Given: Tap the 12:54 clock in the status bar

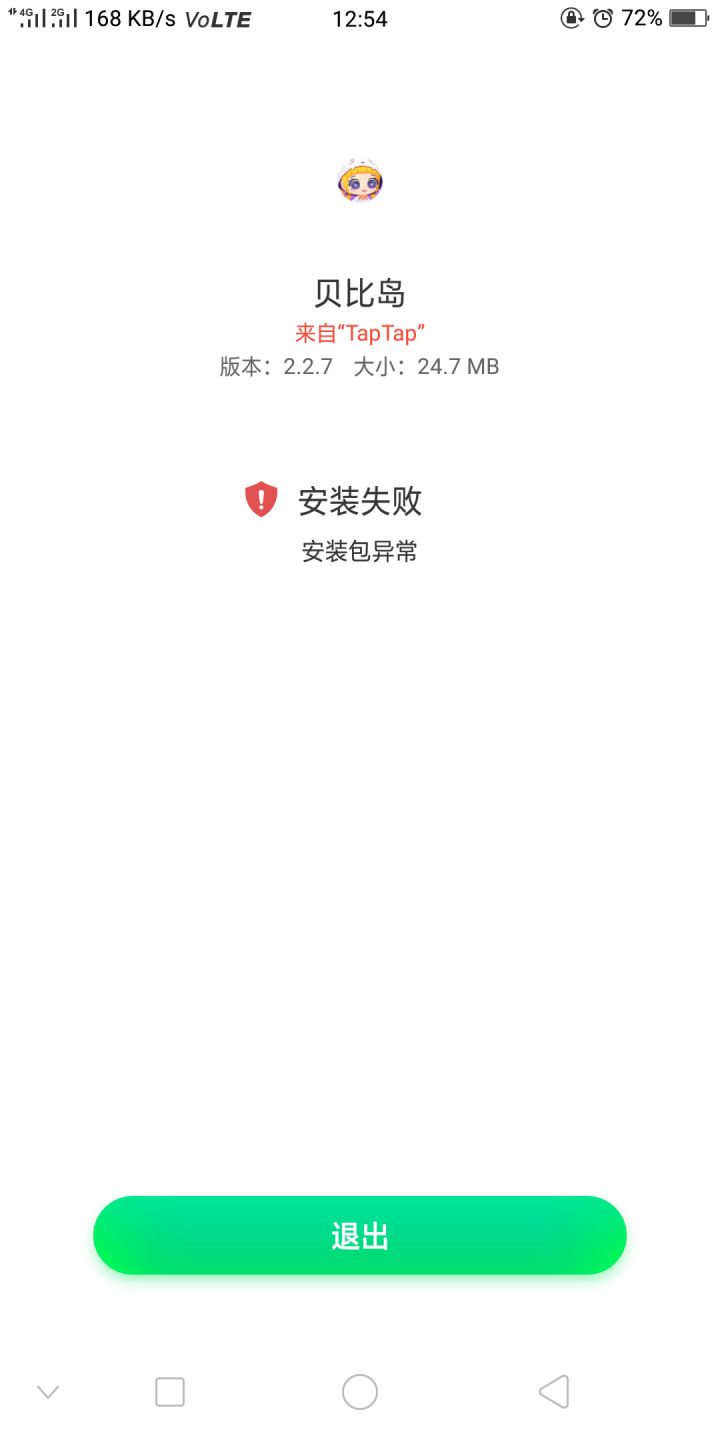Looking at the screenshot, I should tap(360, 18).
